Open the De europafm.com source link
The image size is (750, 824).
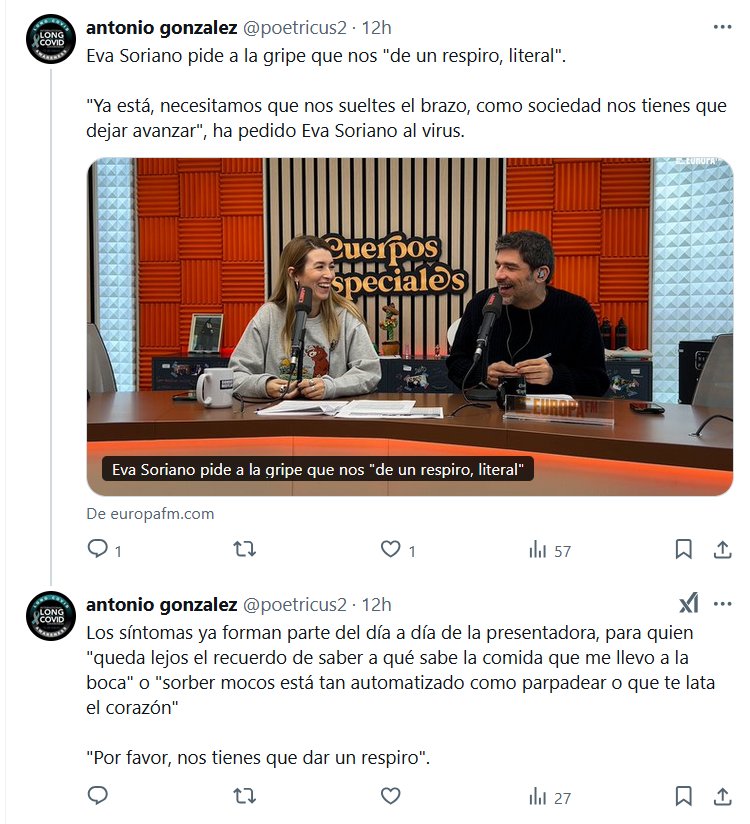[150, 514]
